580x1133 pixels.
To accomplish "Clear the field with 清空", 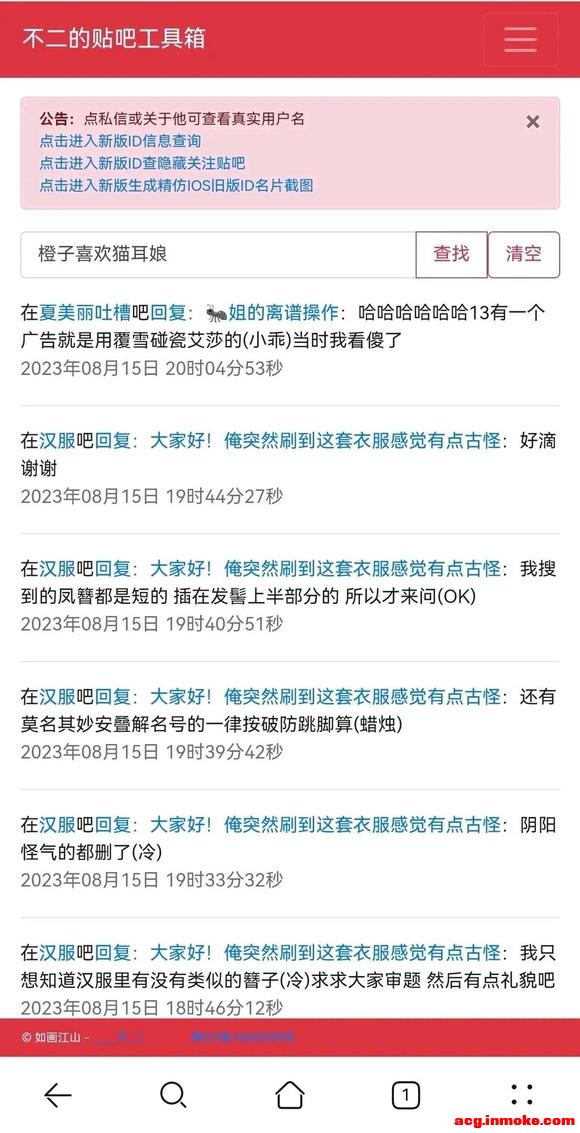I will pyautogui.click(x=524, y=254).
